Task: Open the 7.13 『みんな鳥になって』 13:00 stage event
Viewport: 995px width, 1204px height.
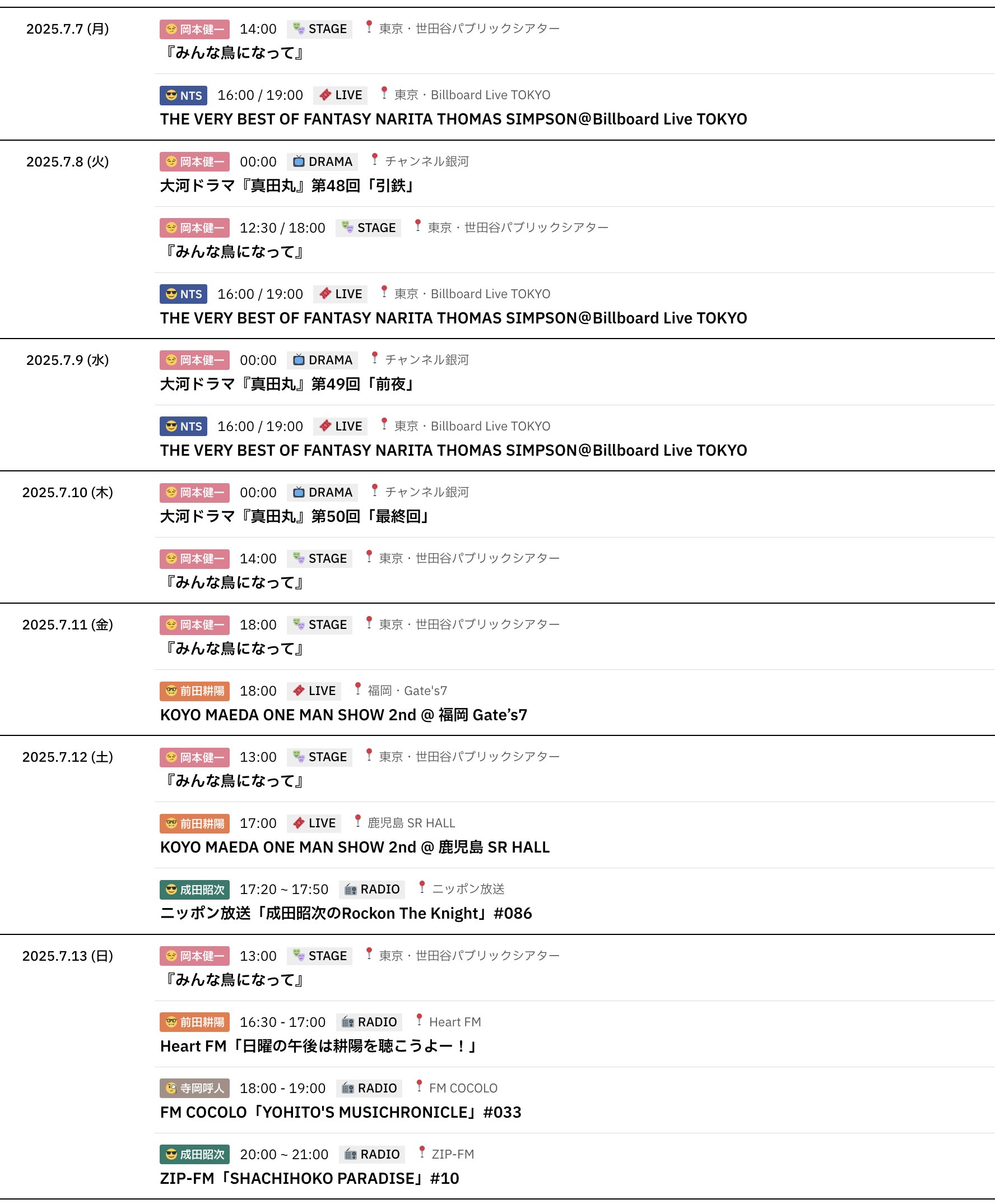Action: coord(234,980)
